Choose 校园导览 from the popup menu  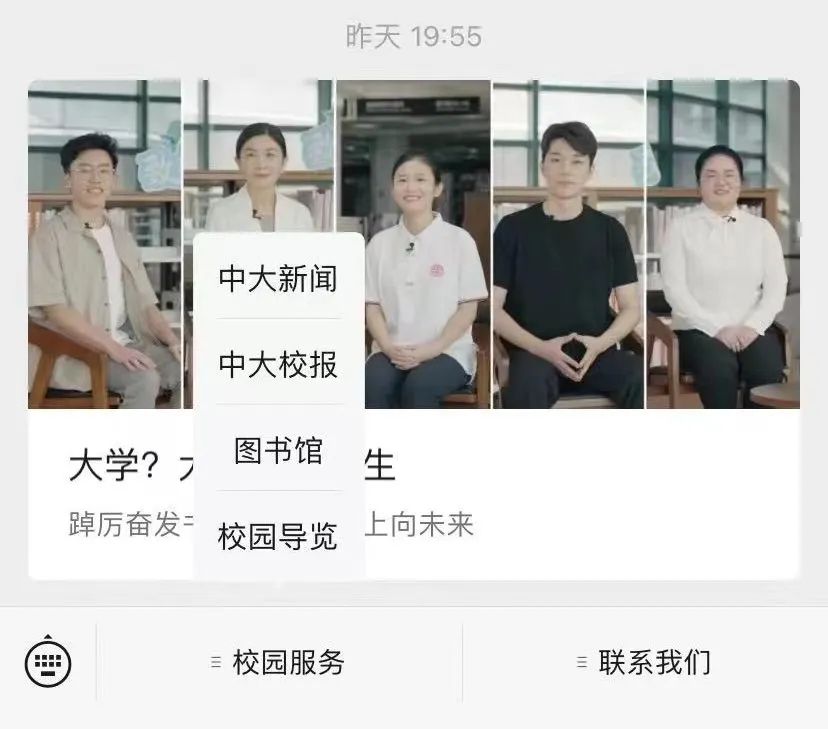click(x=278, y=537)
